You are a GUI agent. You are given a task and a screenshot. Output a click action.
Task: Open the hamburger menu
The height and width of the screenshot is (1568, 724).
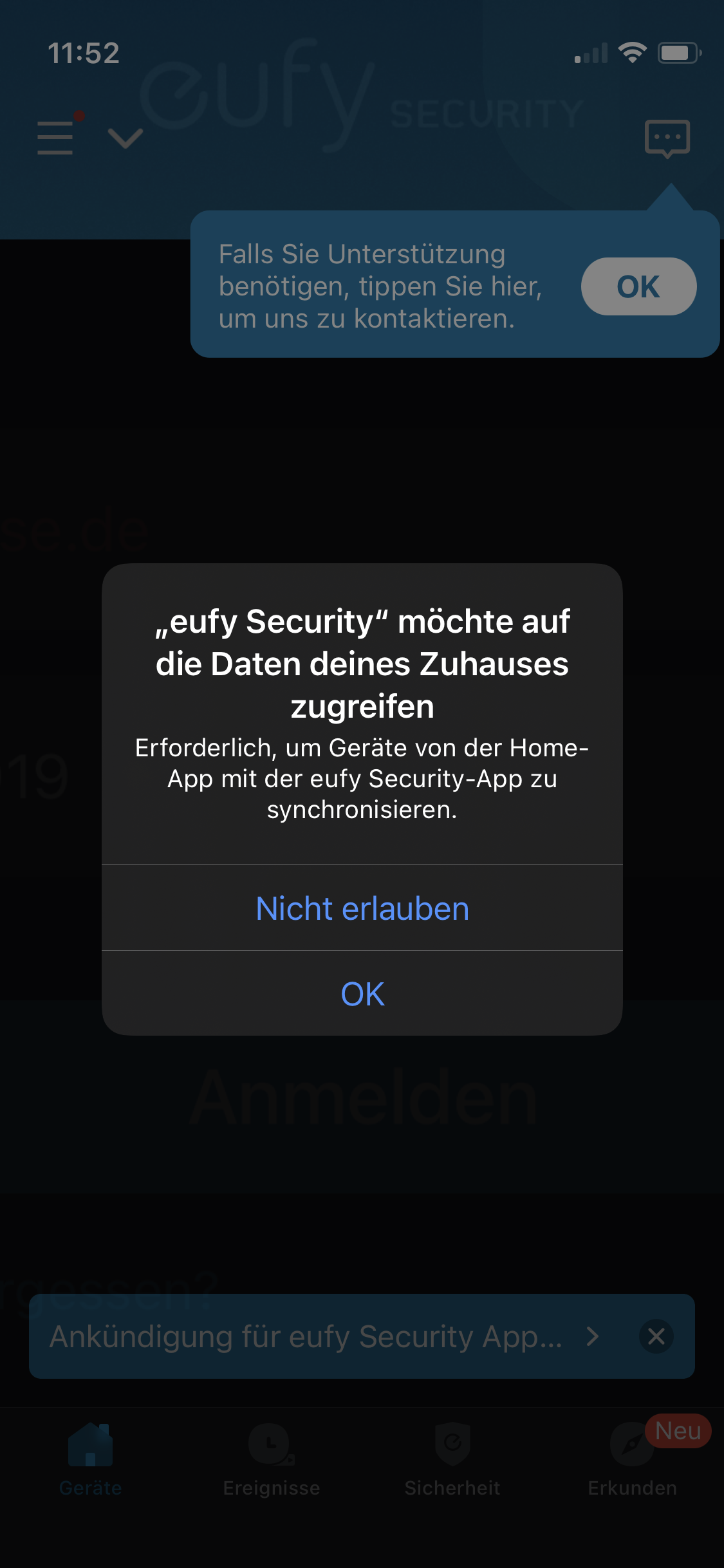(56, 137)
